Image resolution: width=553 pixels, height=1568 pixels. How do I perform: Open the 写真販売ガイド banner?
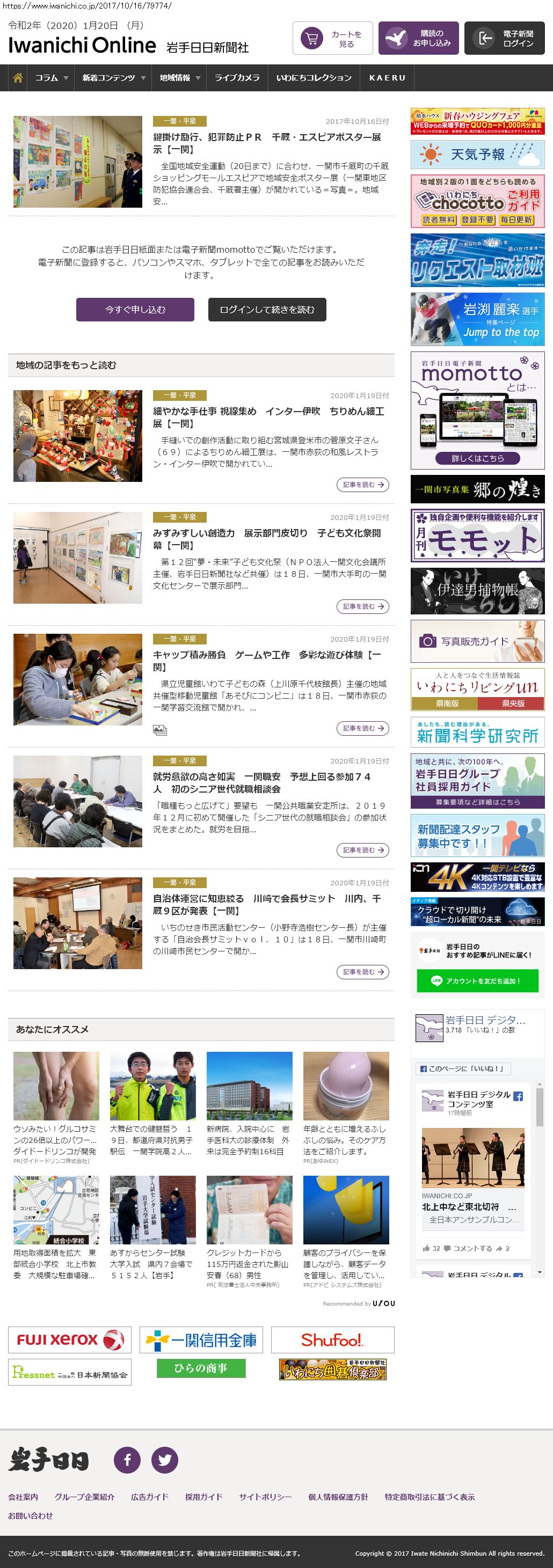point(477,641)
